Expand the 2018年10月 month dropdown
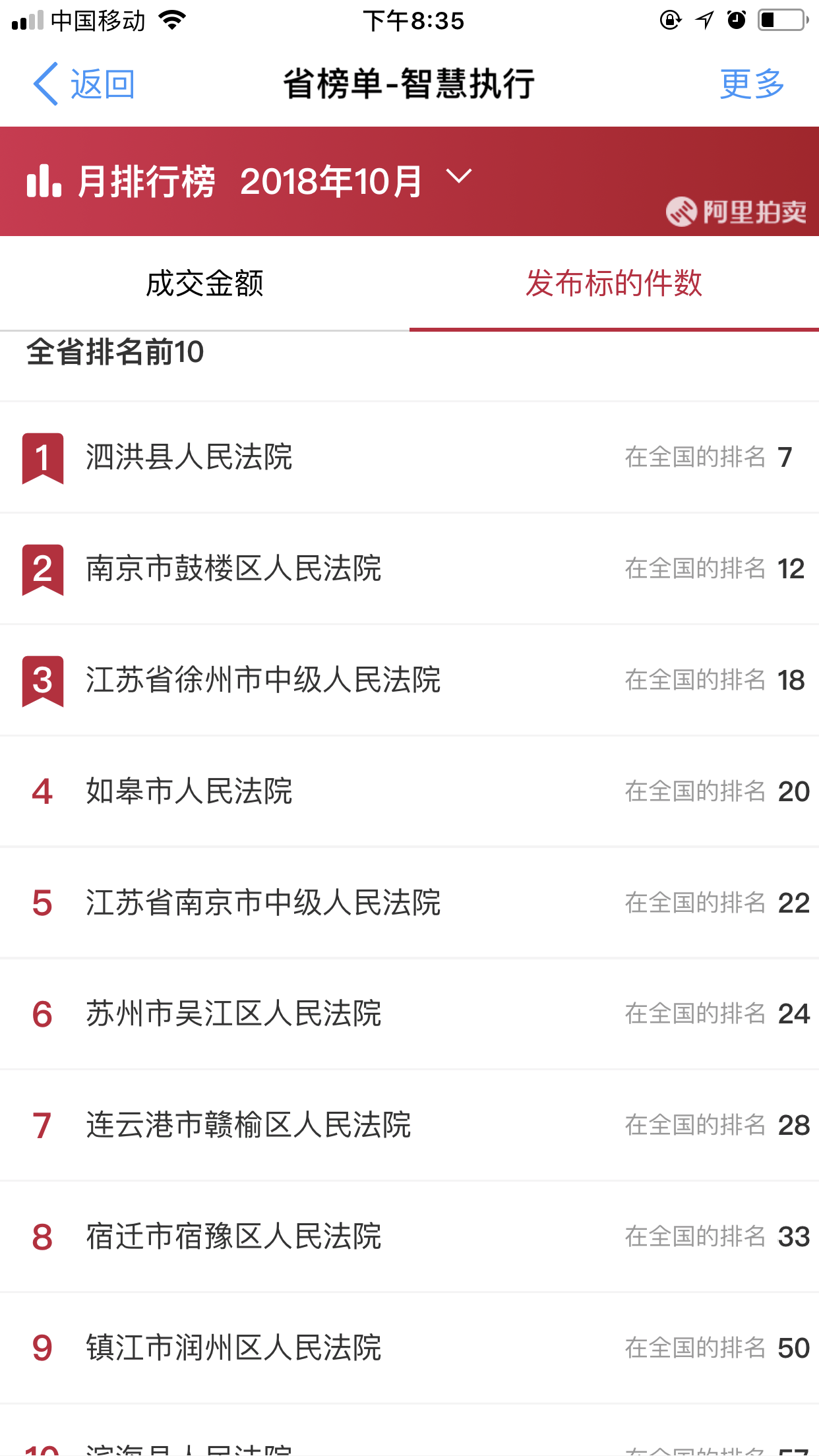 tap(355, 181)
